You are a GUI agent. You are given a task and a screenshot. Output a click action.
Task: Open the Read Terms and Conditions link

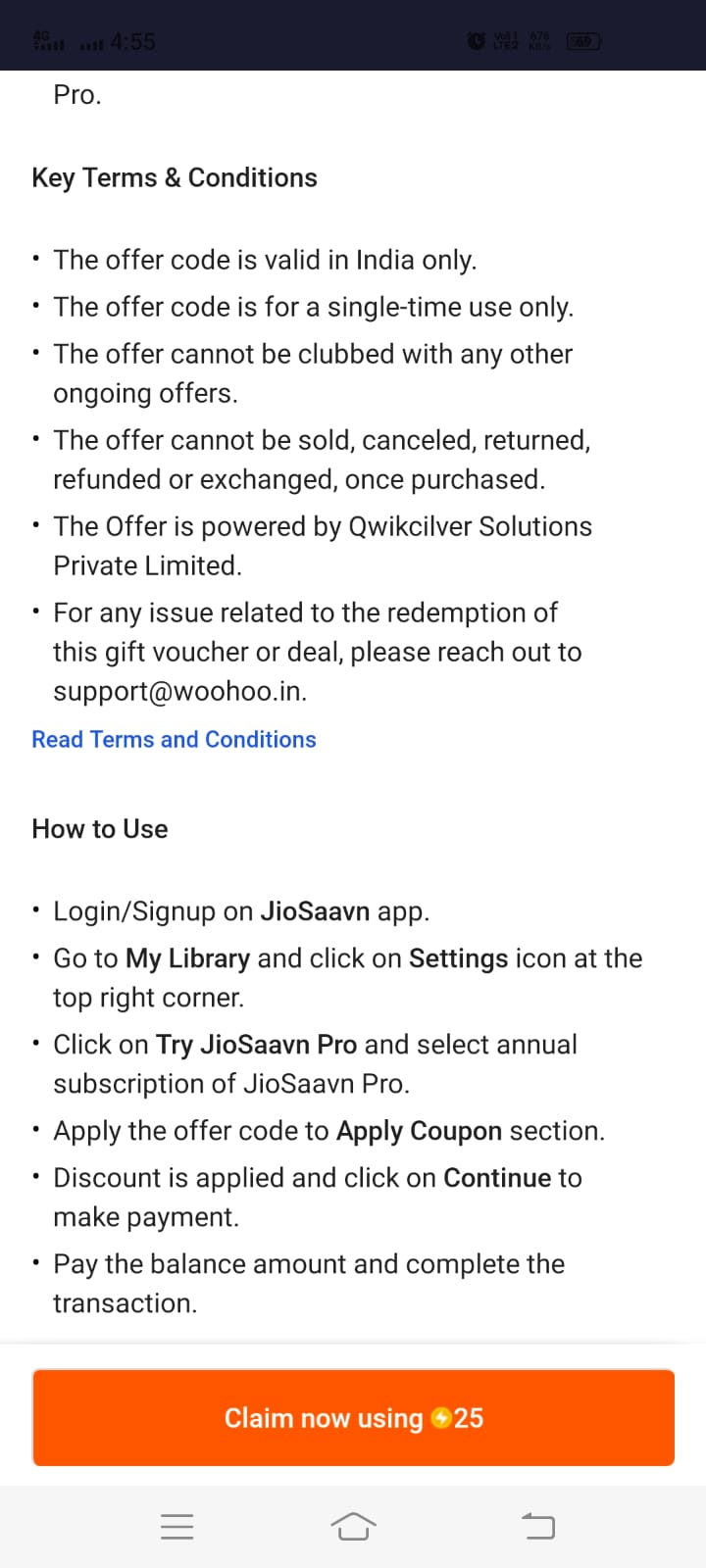tap(174, 739)
